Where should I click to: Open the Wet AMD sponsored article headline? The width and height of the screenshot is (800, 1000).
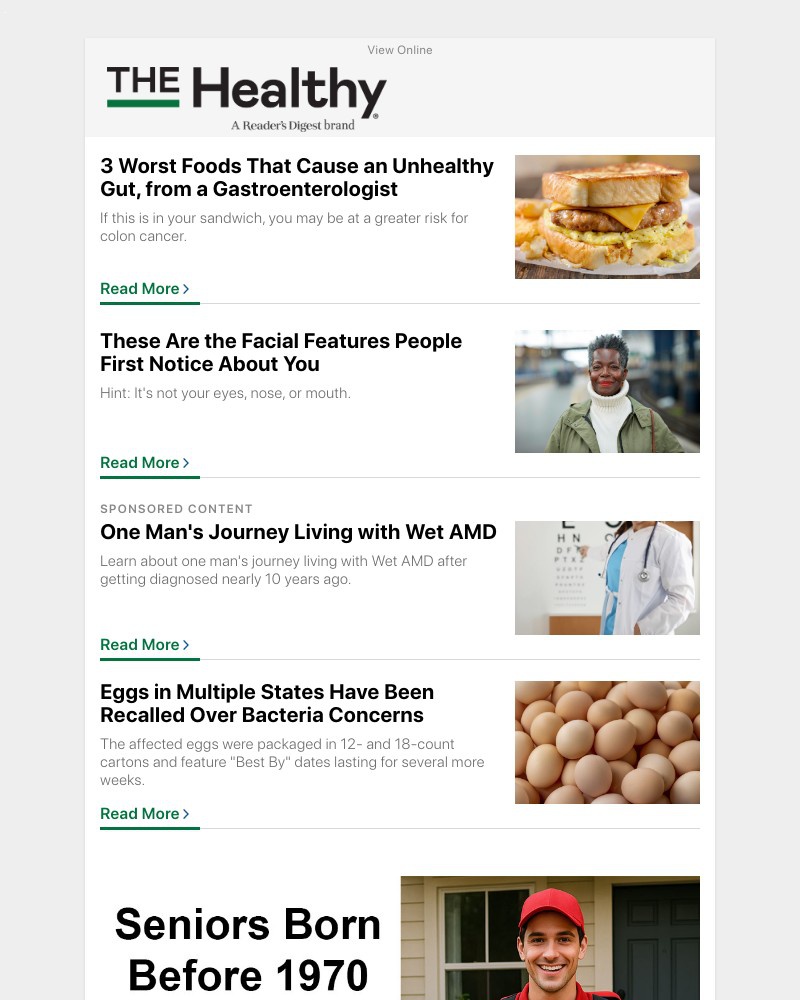click(297, 532)
